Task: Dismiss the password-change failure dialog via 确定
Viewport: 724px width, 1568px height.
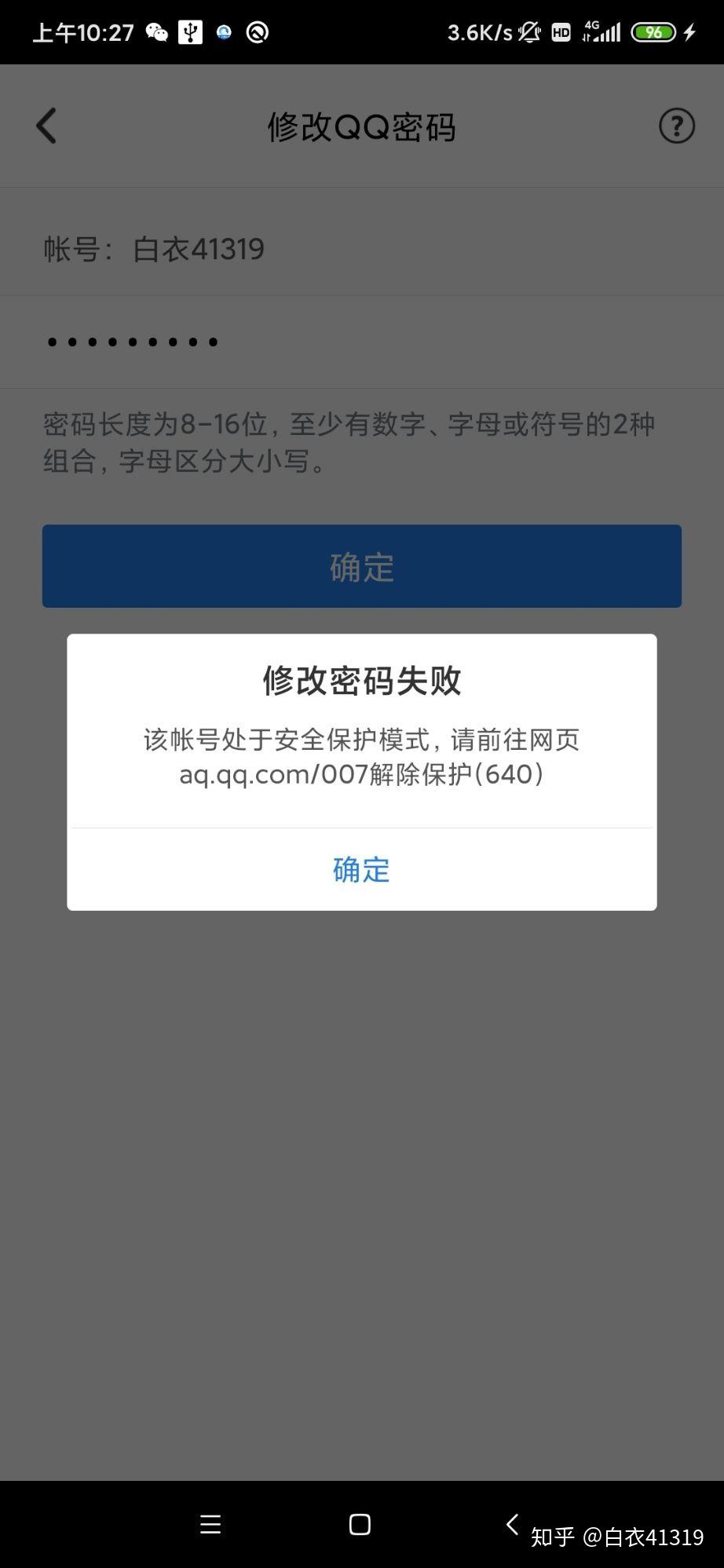Action: 361,869
